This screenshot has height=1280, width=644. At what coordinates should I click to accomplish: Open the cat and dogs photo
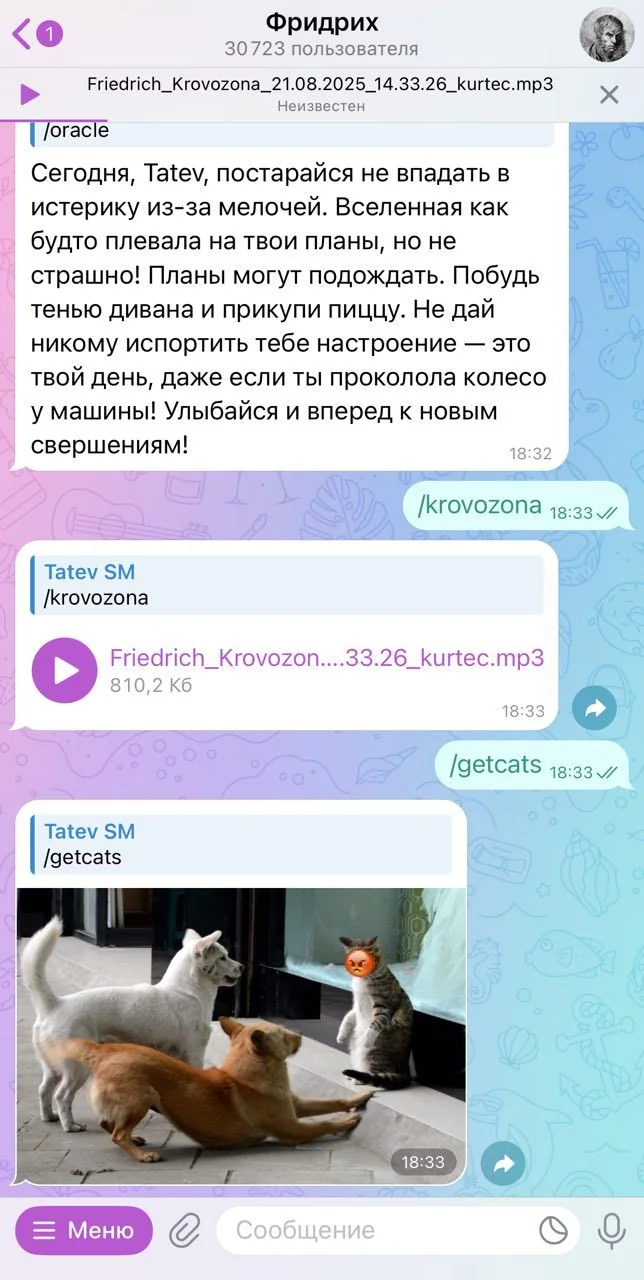[x=241, y=1035]
